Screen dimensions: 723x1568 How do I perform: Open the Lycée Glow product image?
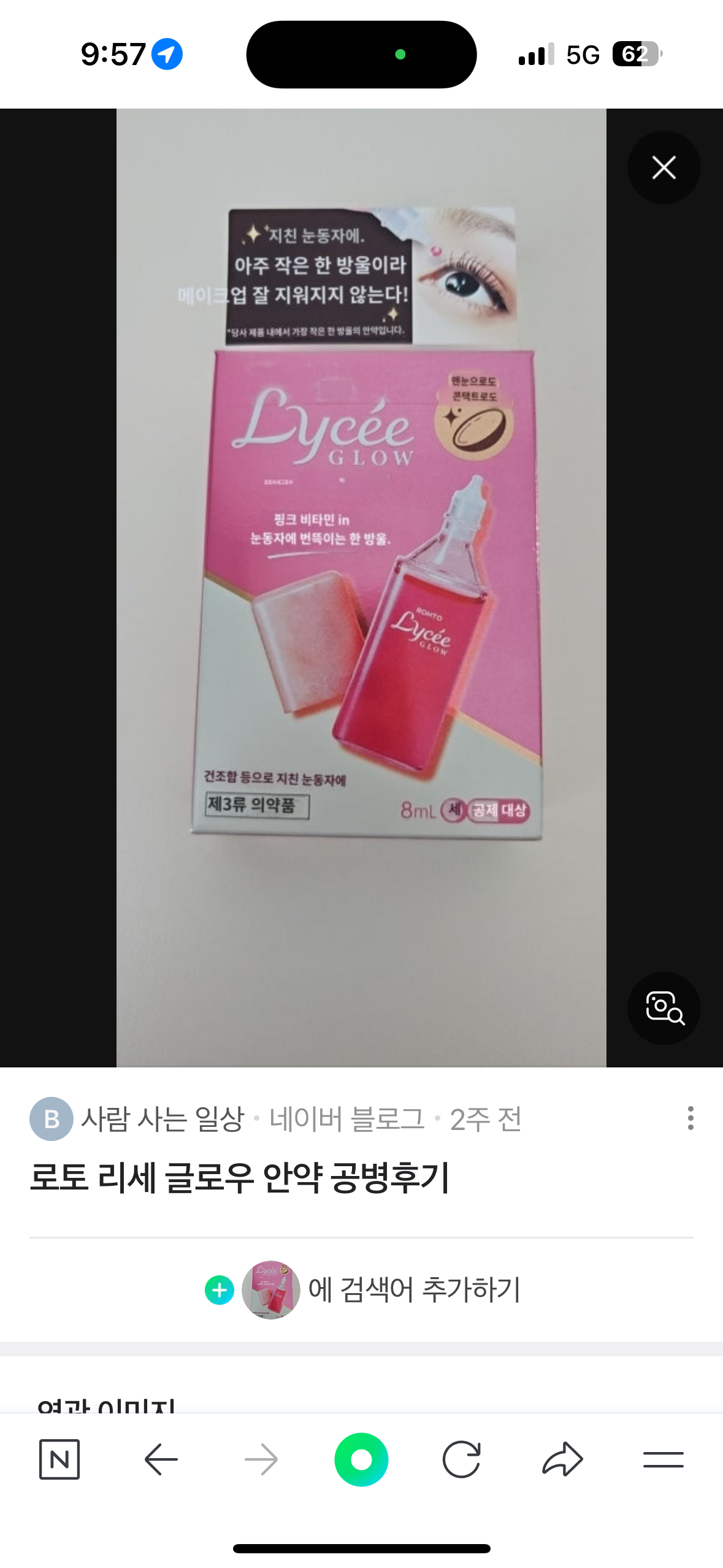click(x=361, y=587)
